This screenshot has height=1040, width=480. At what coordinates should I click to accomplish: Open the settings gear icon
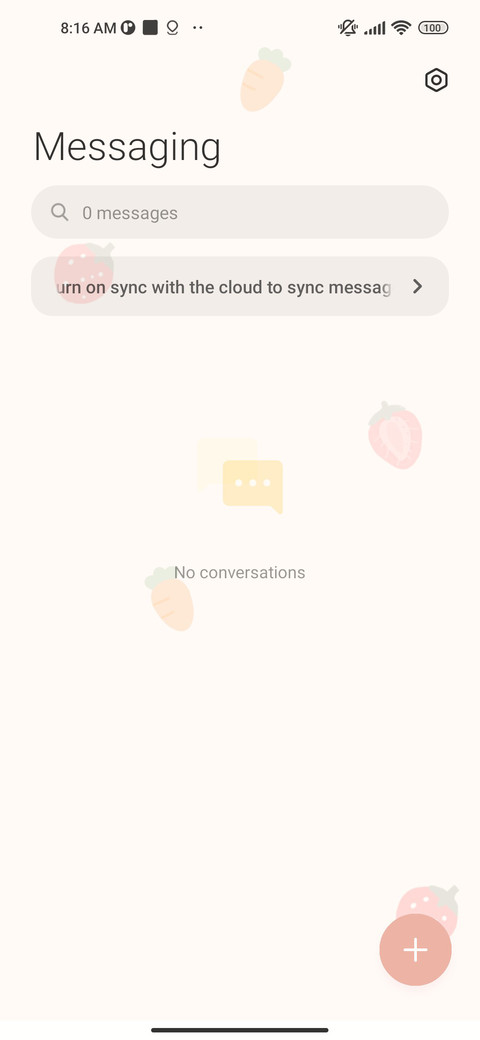436,80
